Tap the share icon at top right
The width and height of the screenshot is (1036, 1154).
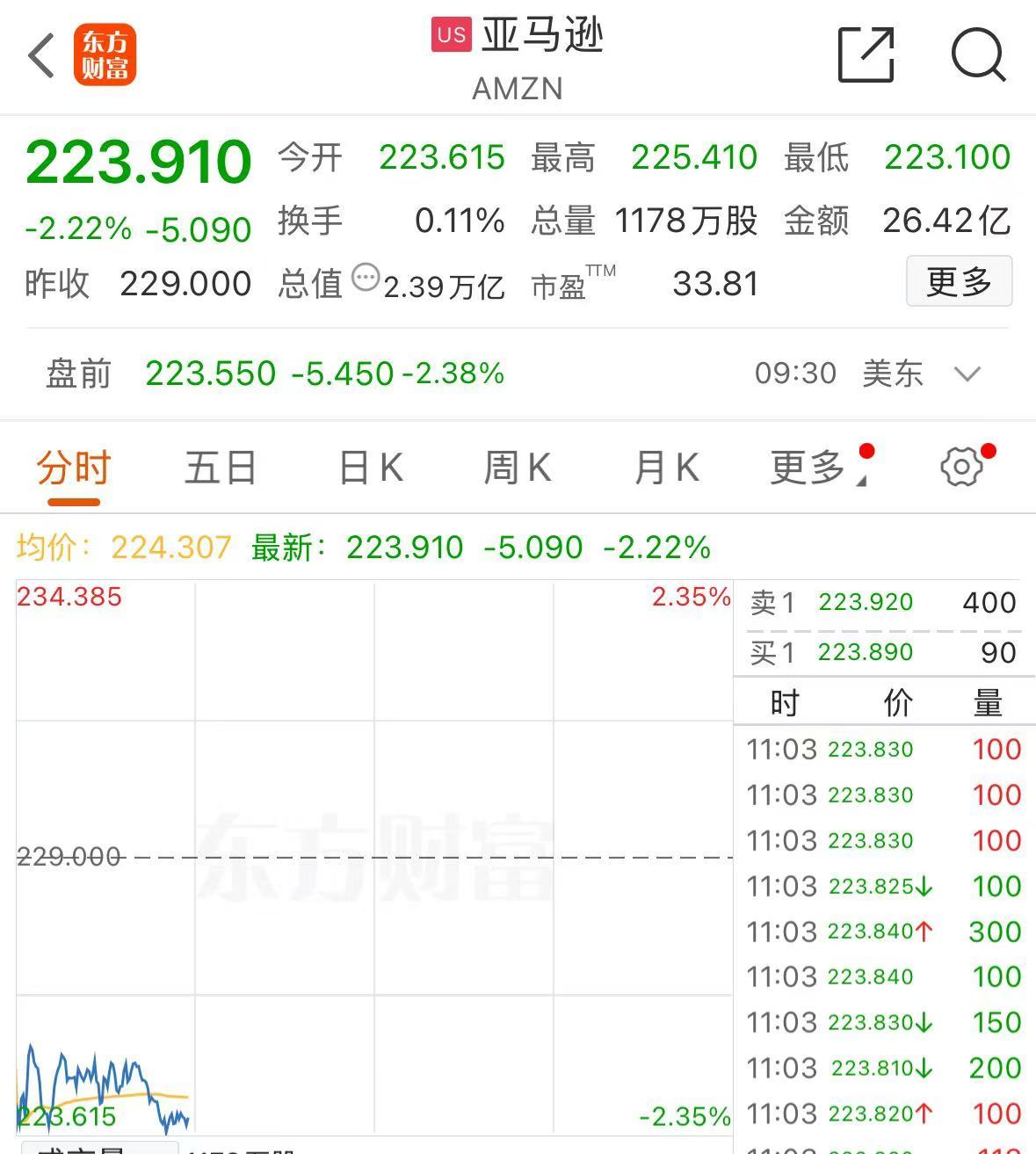click(866, 54)
